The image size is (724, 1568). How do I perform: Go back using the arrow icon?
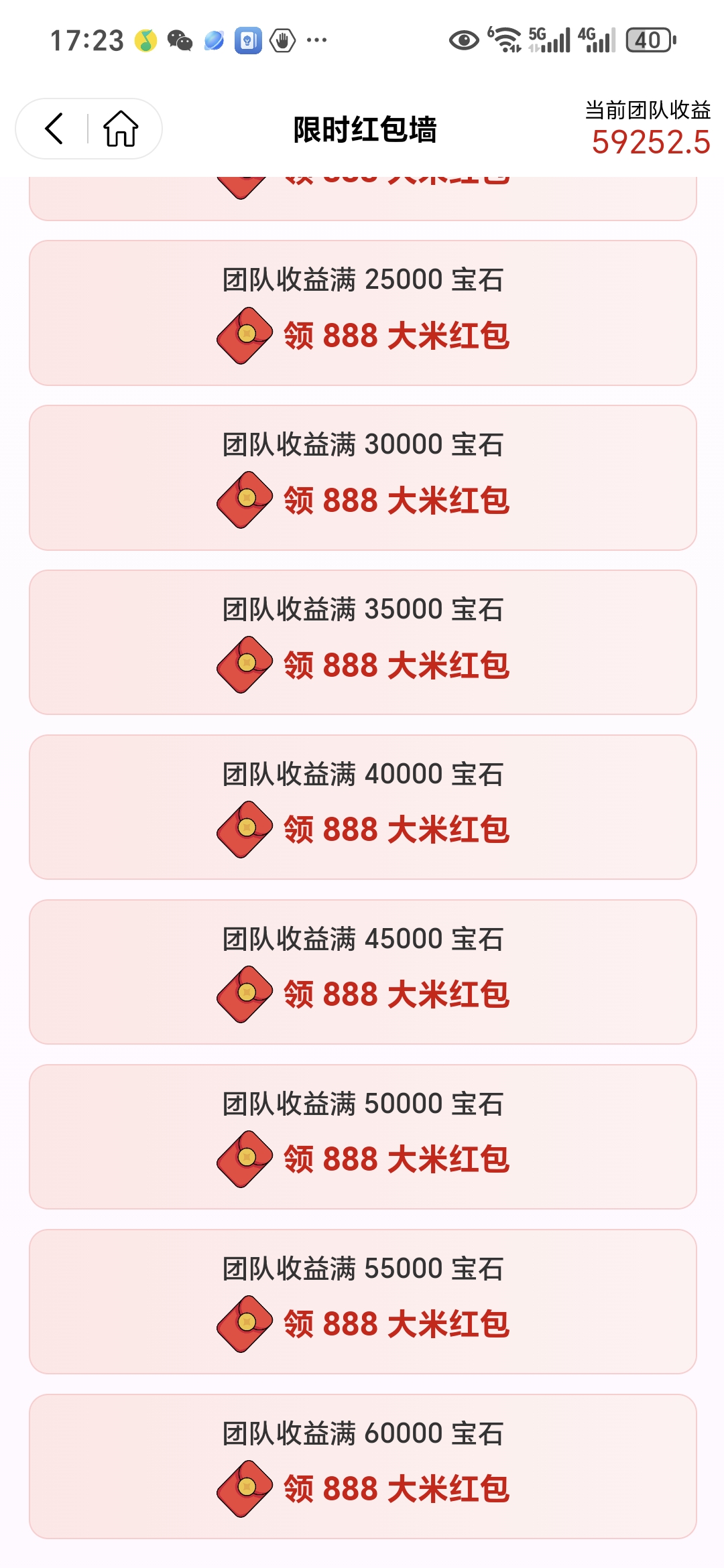(x=55, y=129)
